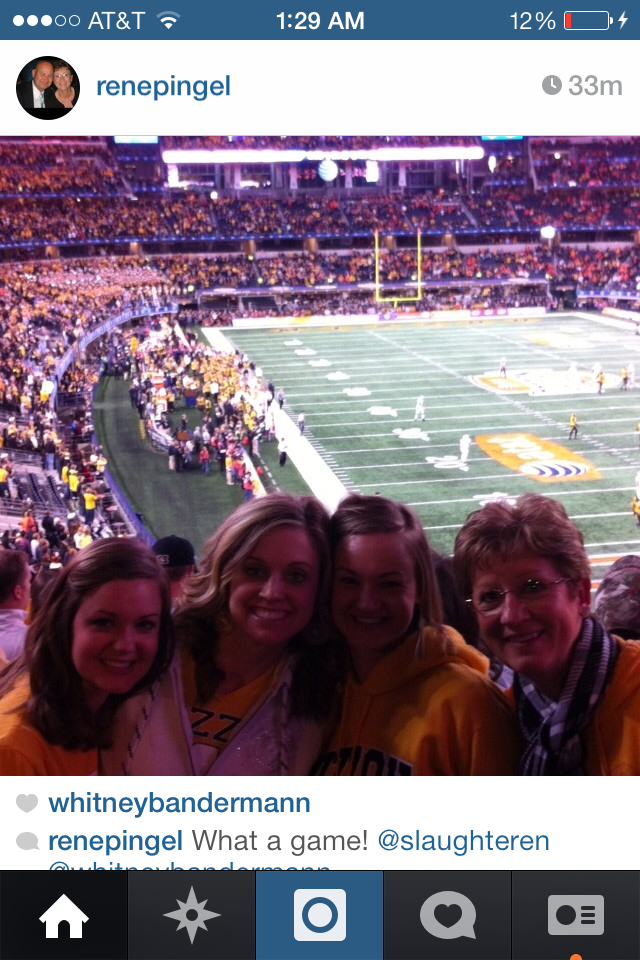Switch to the Profile tab

click(575, 916)
